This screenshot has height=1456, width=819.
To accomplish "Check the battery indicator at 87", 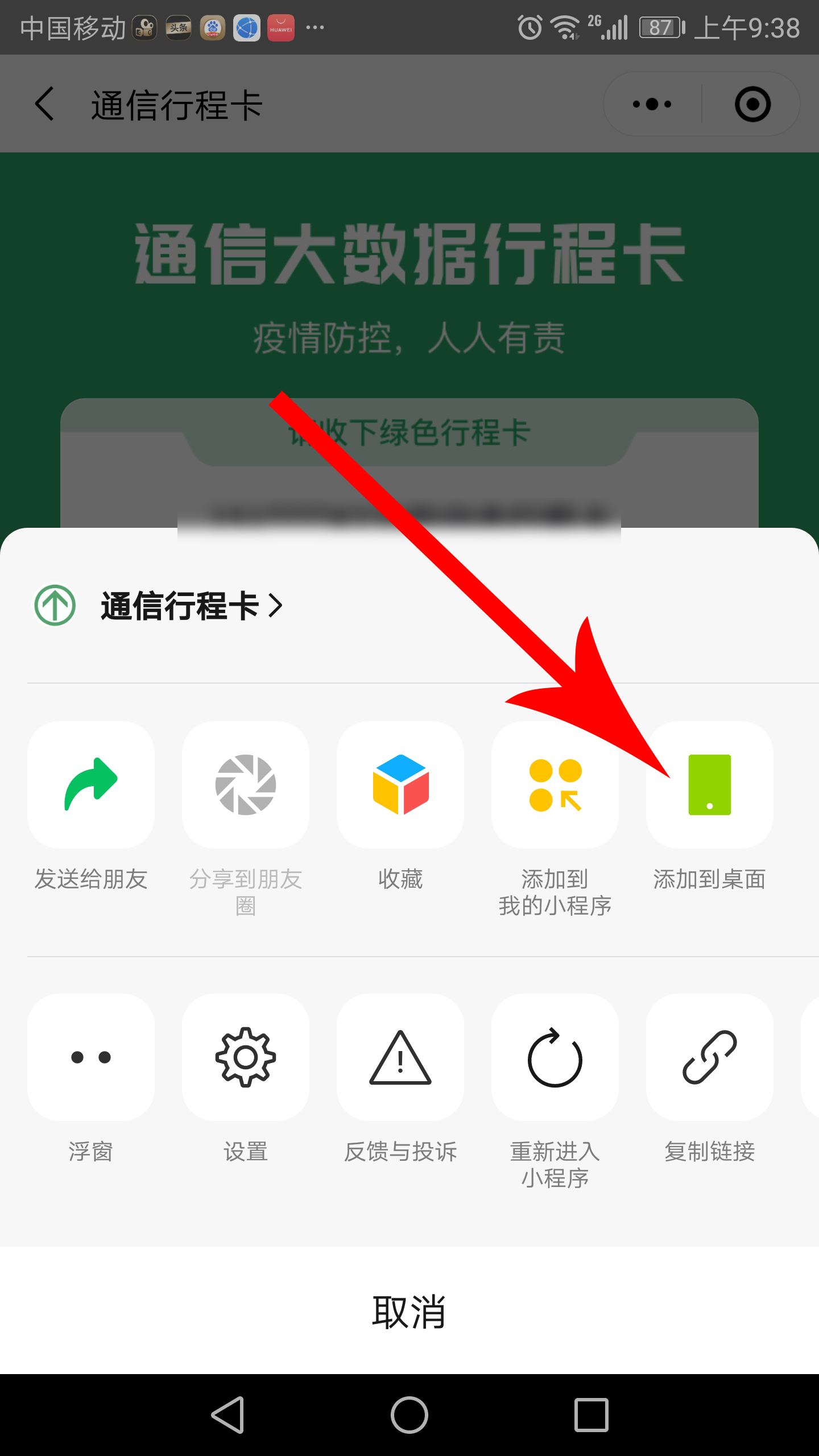I will click(x=661, y=27).
